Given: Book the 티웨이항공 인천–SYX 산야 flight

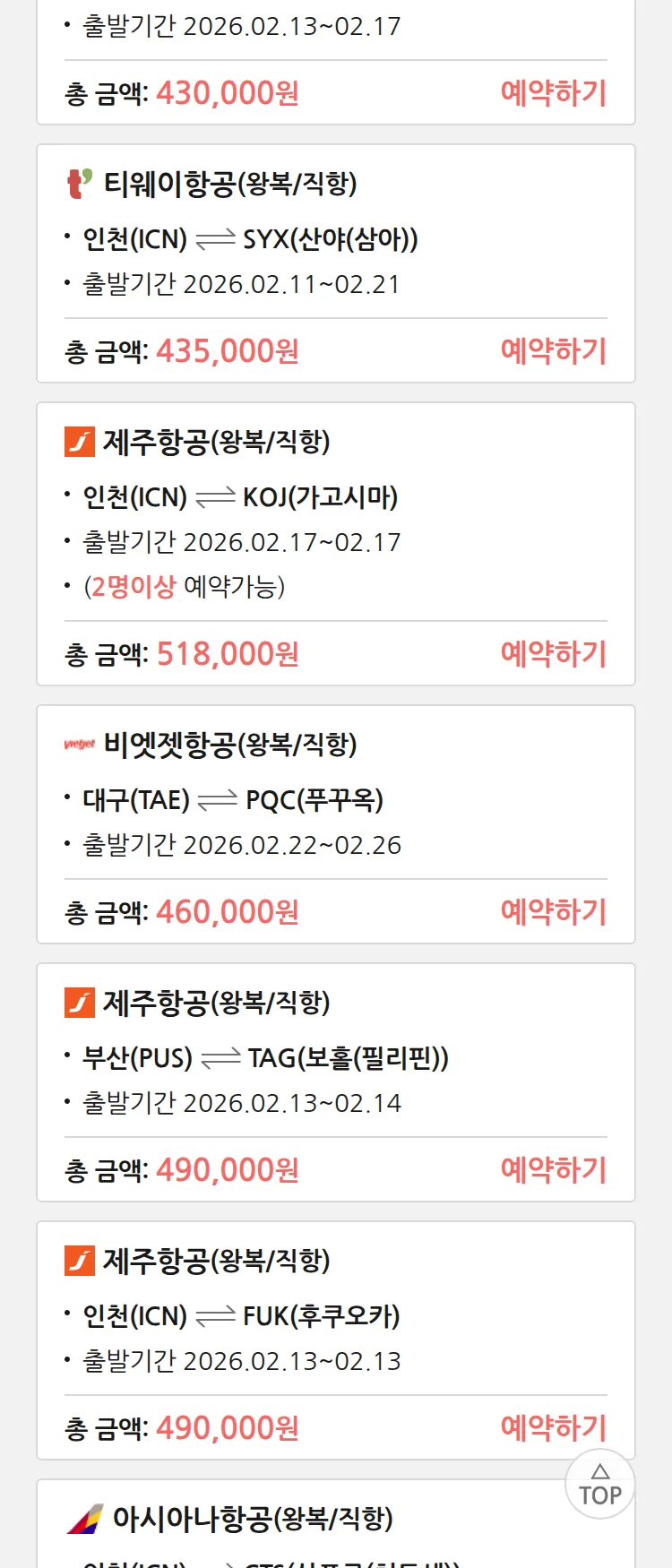Looking at the screenshot, I should (x=553, y=351).
